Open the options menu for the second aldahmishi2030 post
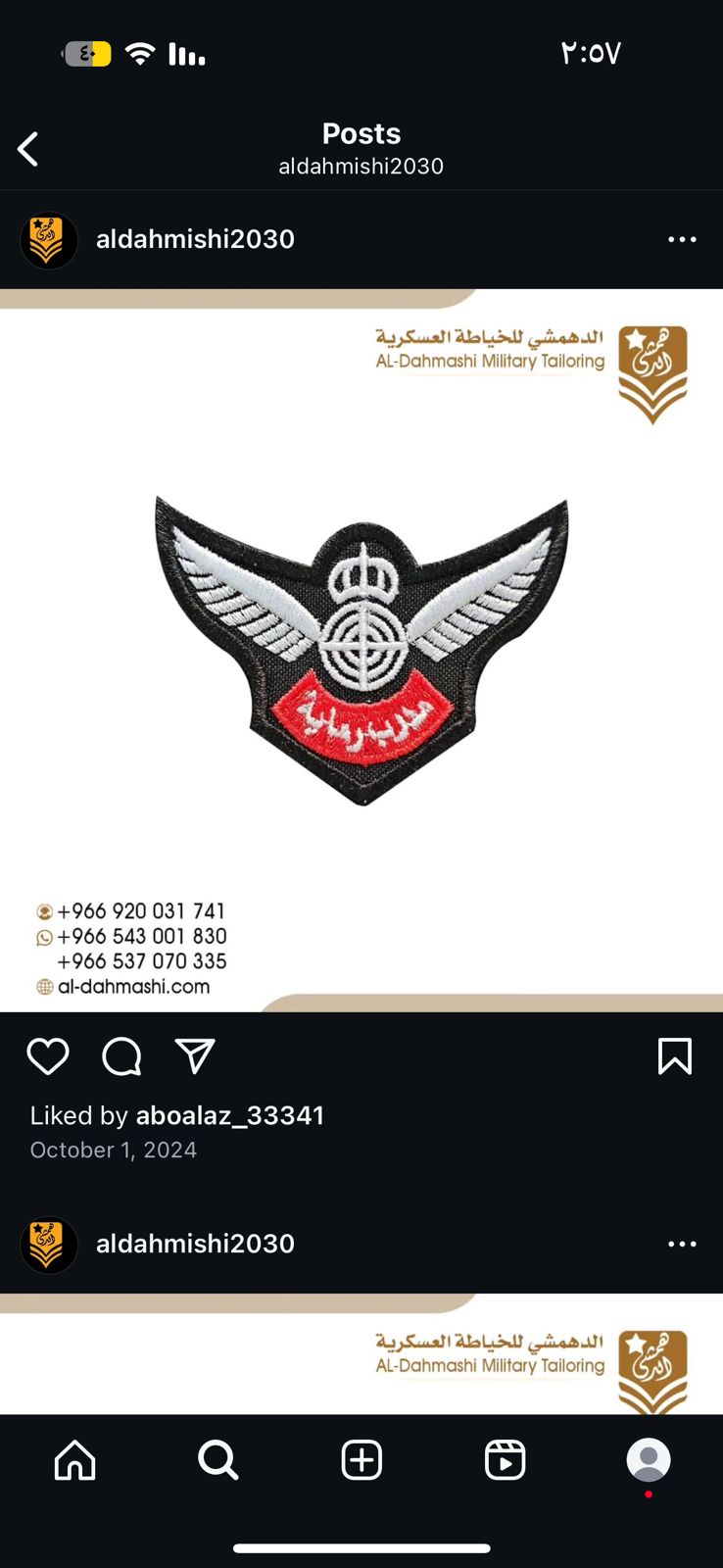The height and width of the screenshot is (1568, 723). click(682, 1244)
